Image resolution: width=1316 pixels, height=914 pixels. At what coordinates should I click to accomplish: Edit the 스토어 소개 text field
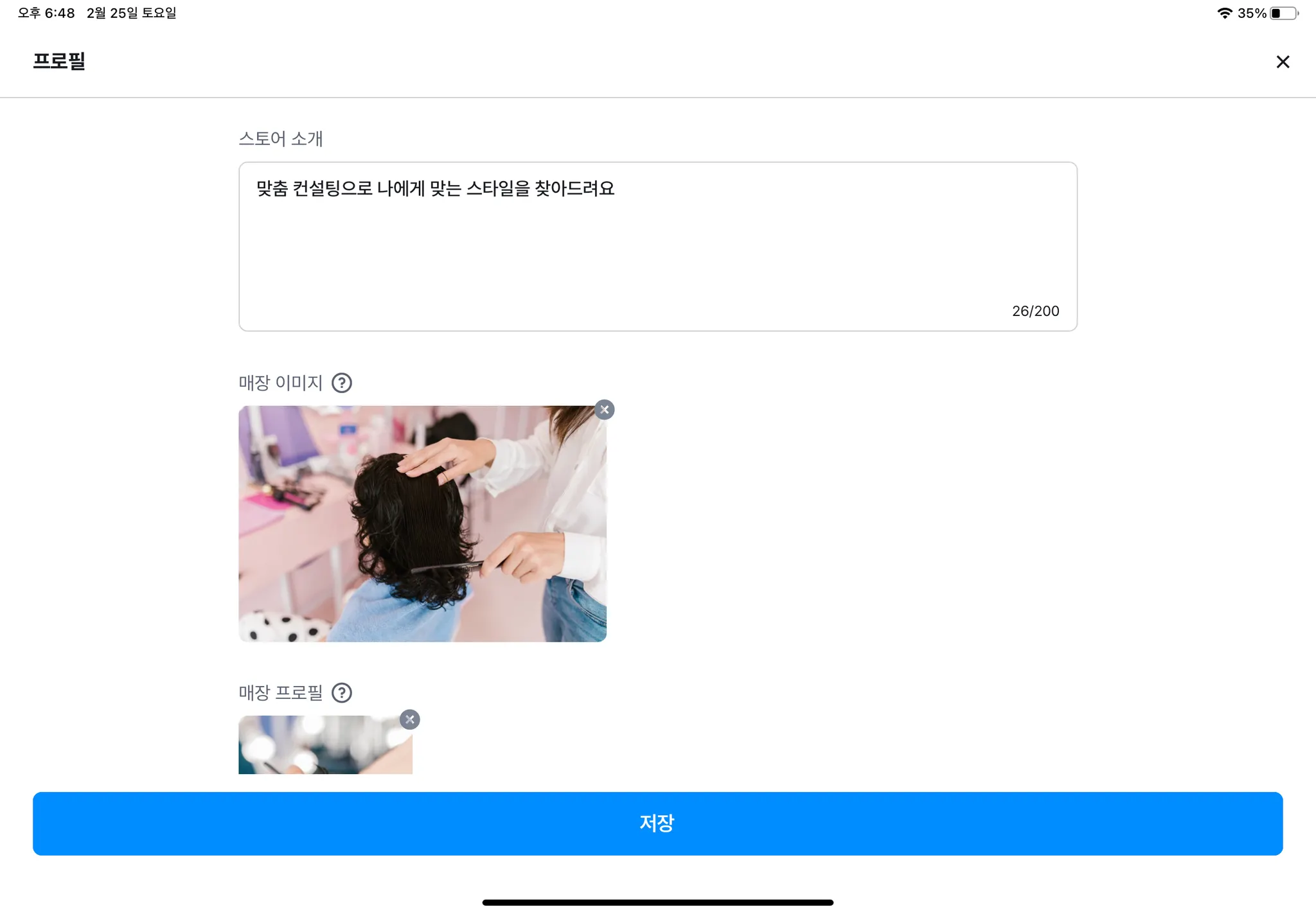click(x=657, y=246)
